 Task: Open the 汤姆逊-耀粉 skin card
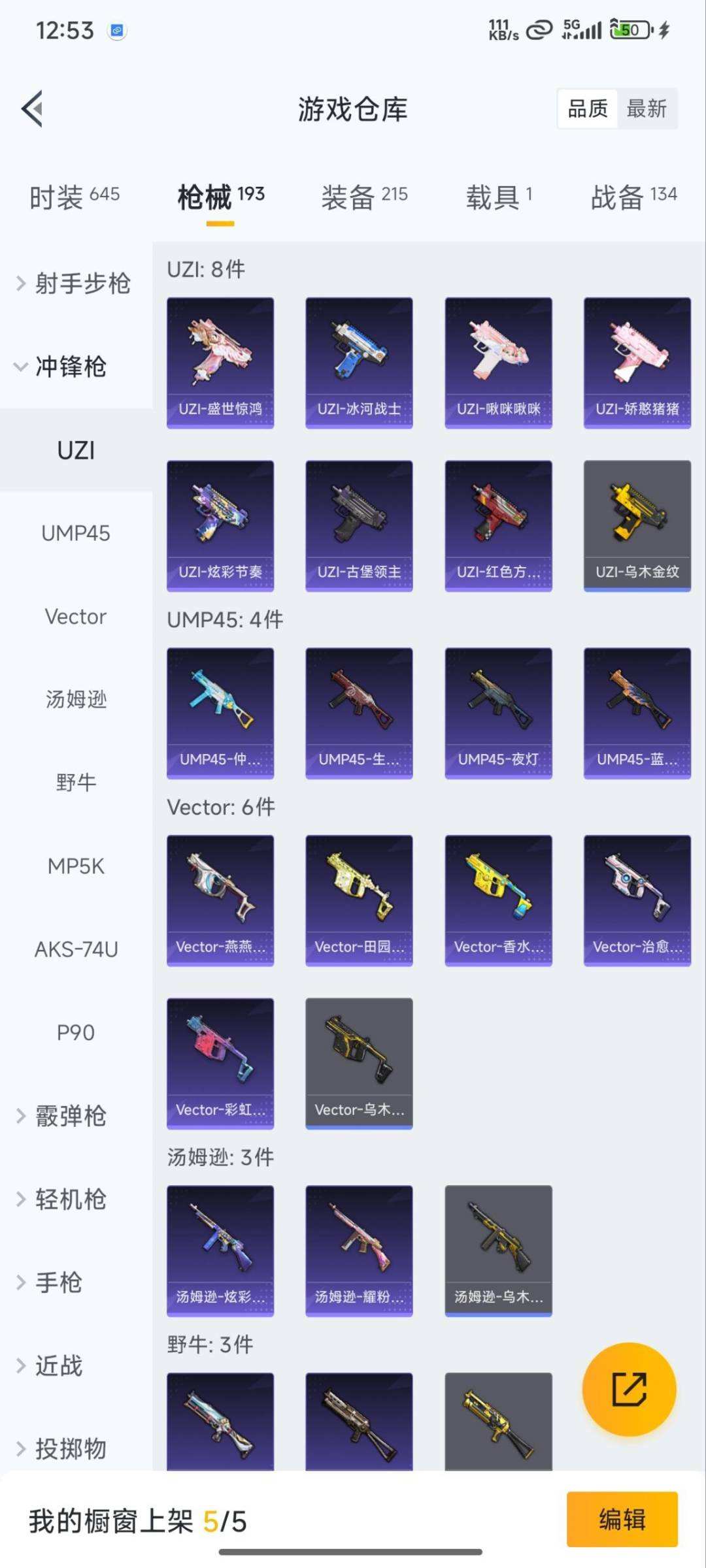[x=359, y=1251]
